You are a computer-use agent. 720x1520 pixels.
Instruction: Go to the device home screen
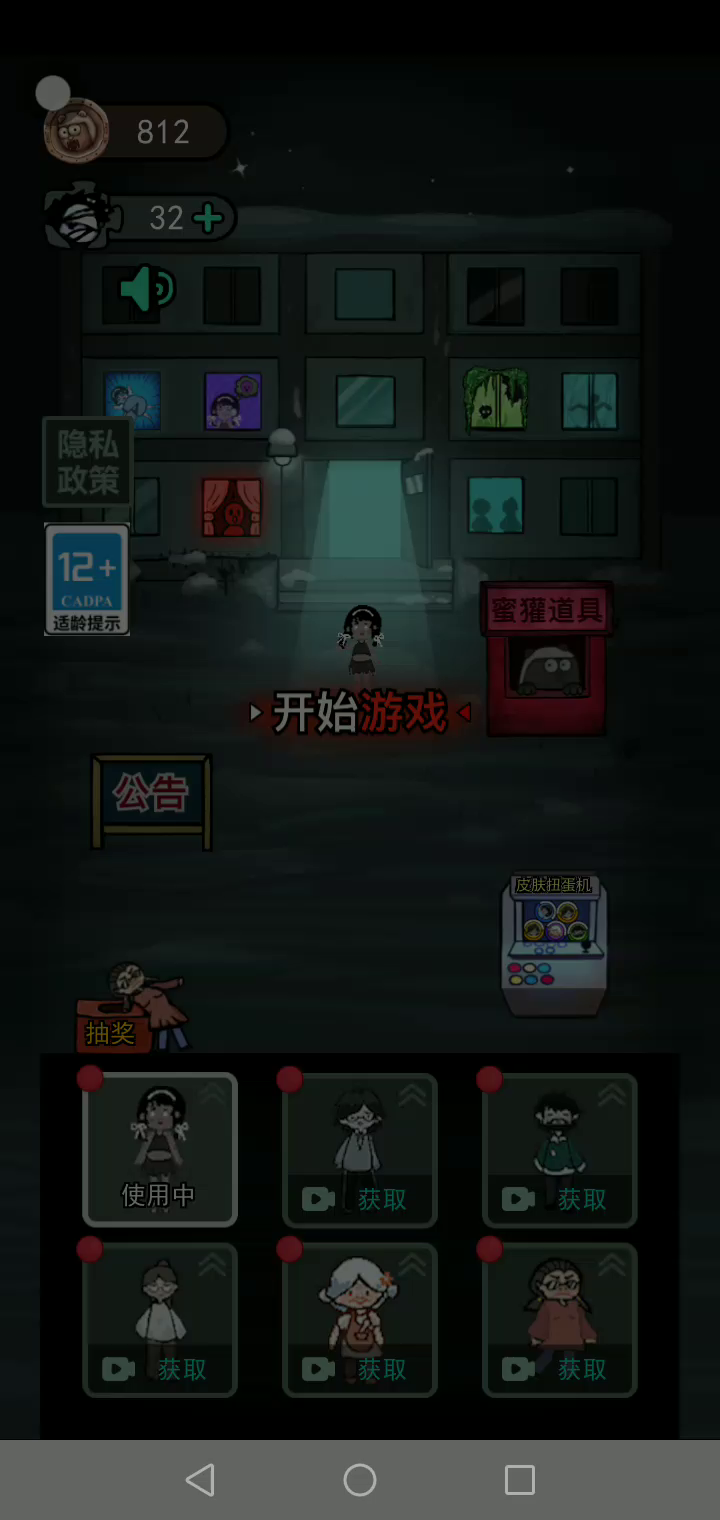[360, 1480]
